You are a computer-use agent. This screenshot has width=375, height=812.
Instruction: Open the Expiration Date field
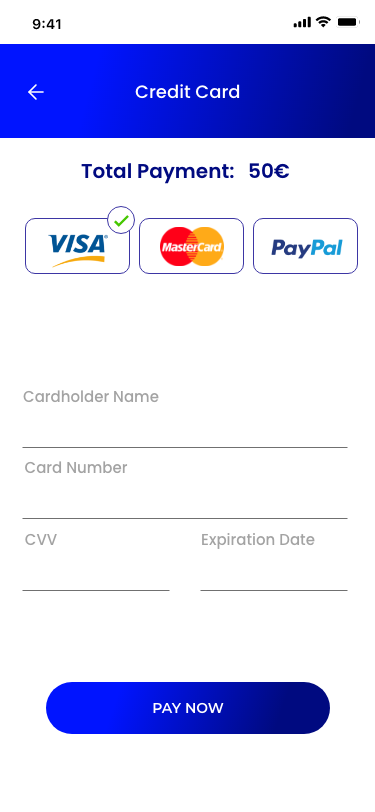point(273,560)
